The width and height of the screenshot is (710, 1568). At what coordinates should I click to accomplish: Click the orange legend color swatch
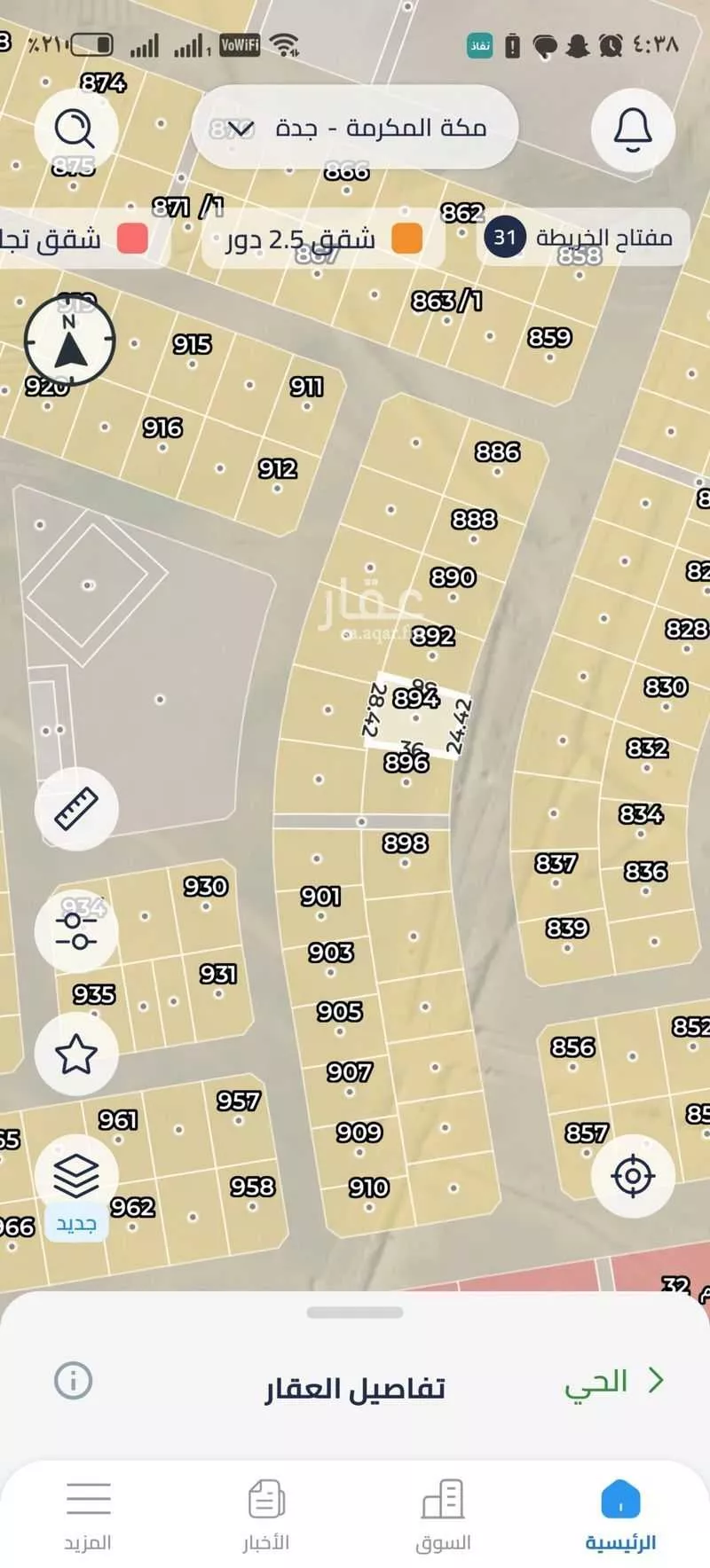pos(407,239)
